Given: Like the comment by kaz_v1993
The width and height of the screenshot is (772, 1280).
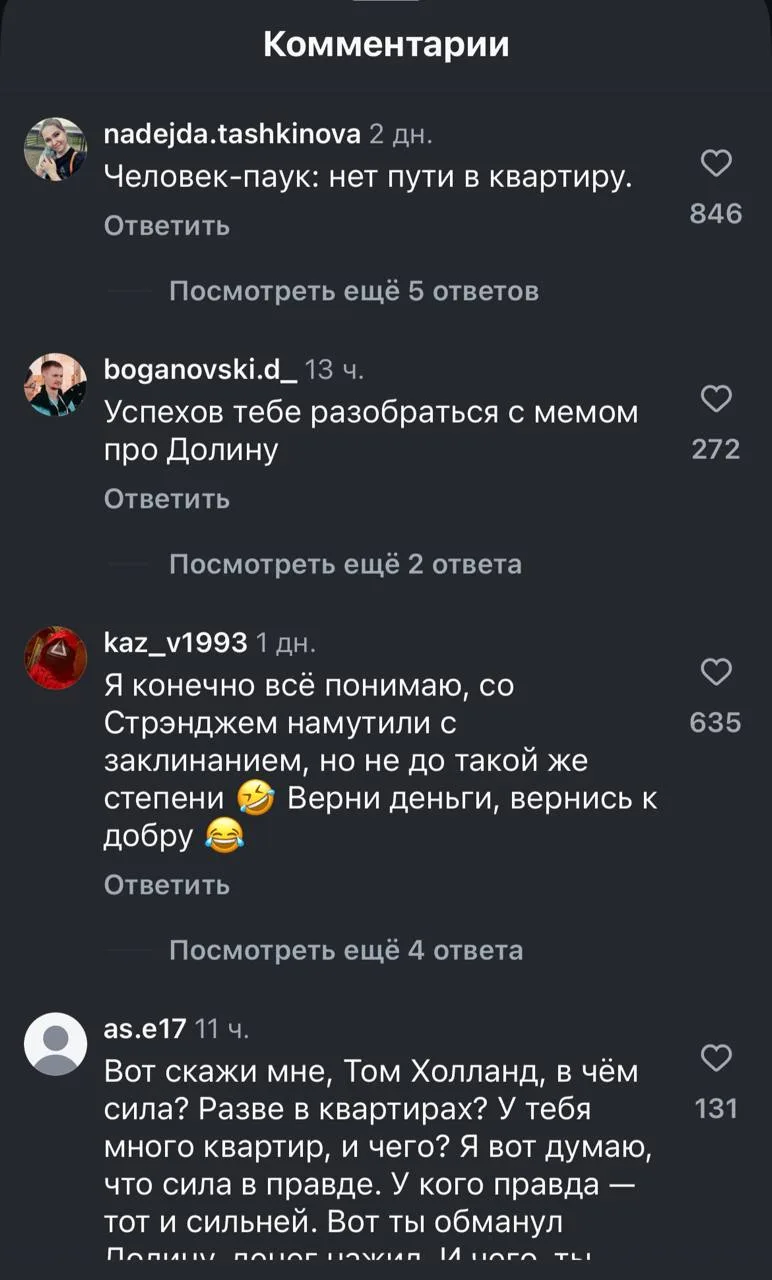Looking at the screenshot, I should [716, 672].
